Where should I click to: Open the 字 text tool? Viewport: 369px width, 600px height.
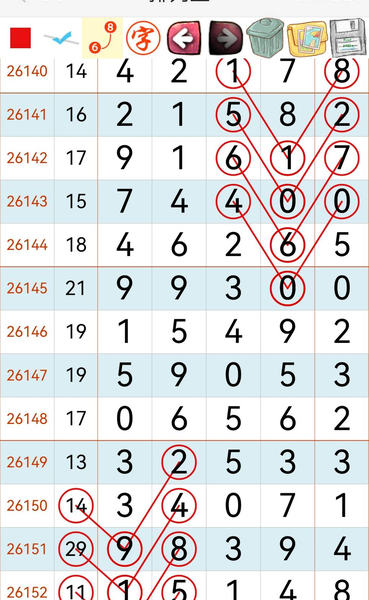point(143,38)
